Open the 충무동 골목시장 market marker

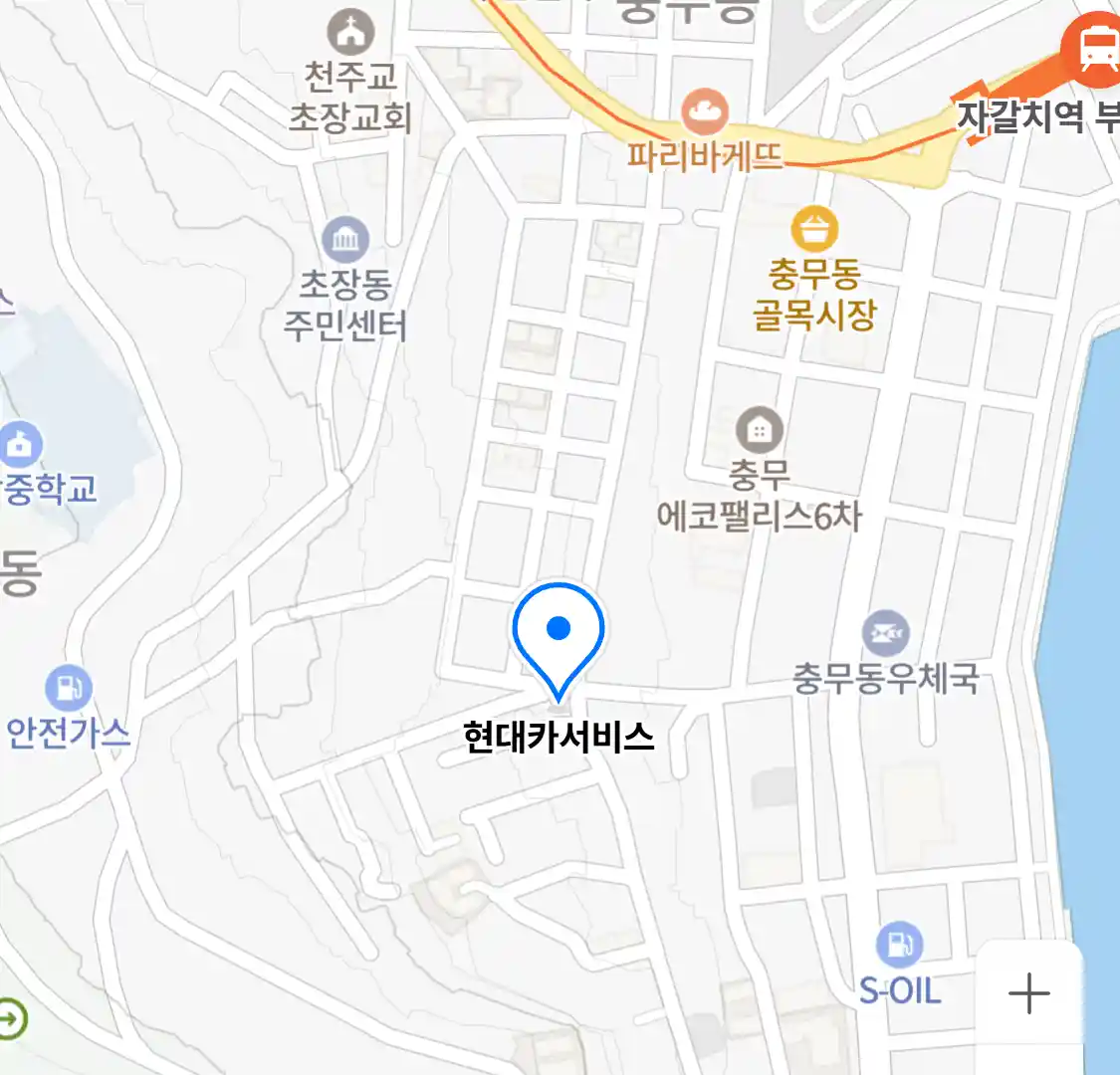(x=814, y=231)
